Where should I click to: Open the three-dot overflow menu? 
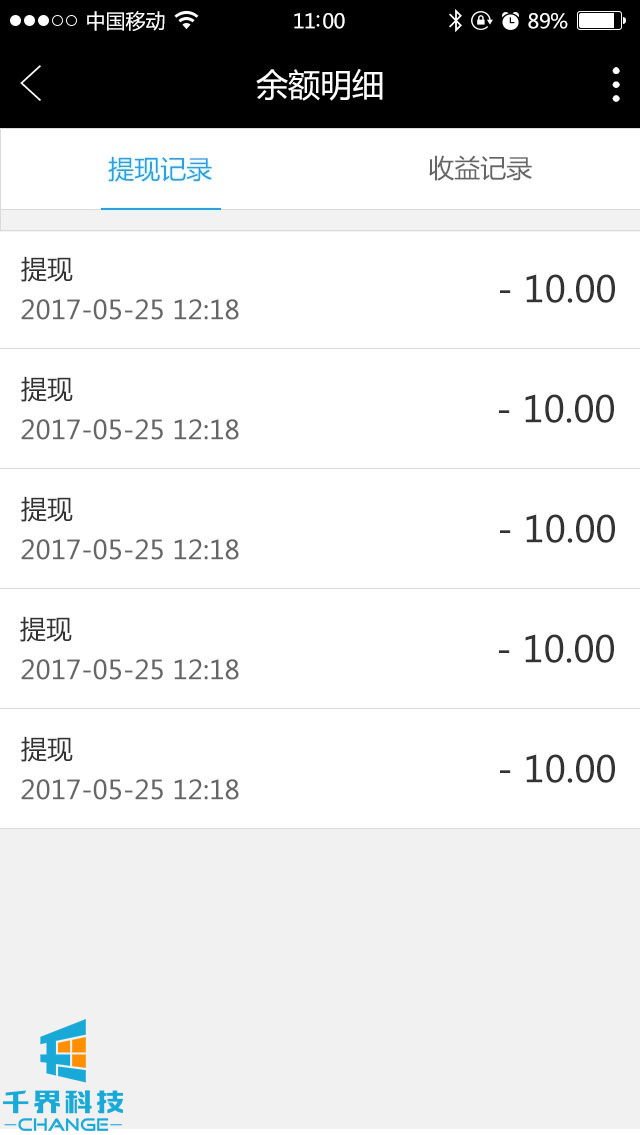coord(615,85)
